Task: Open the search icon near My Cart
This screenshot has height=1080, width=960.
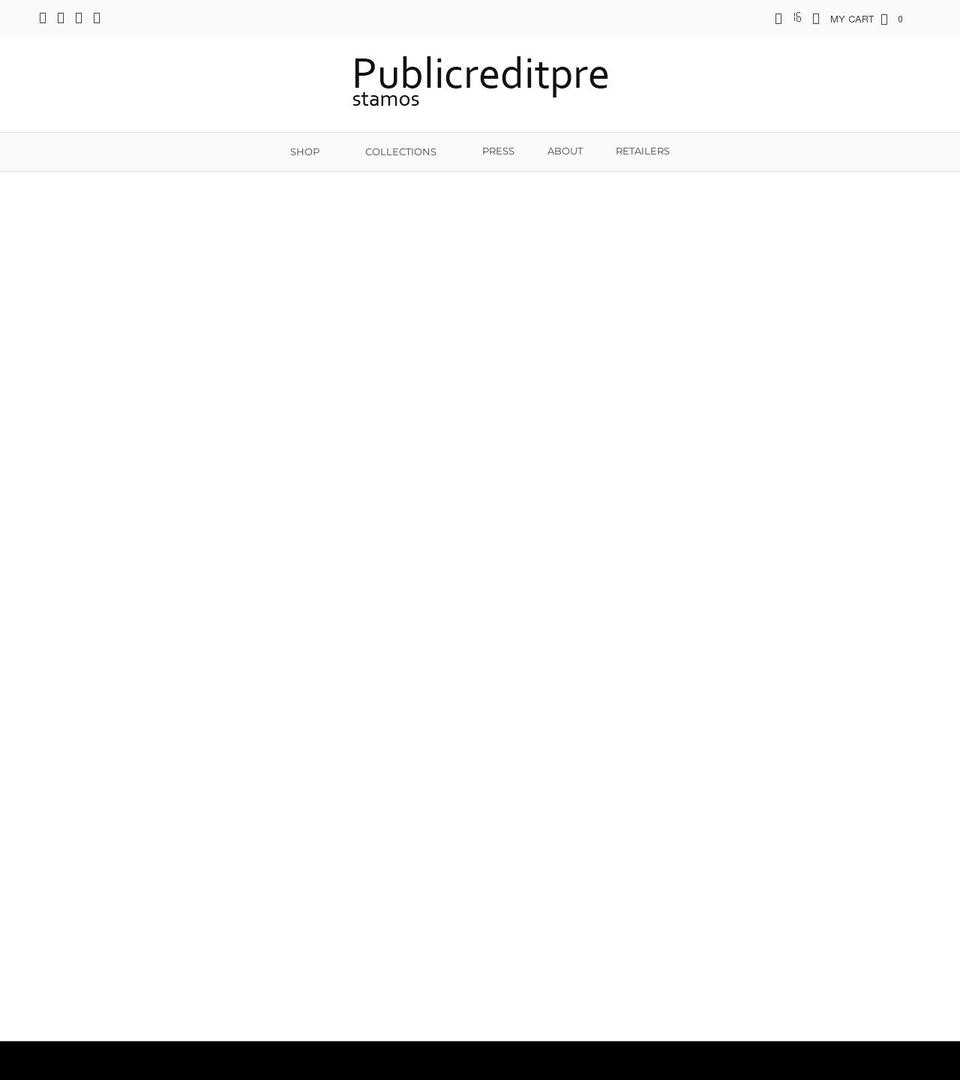Action: (778, 18)
